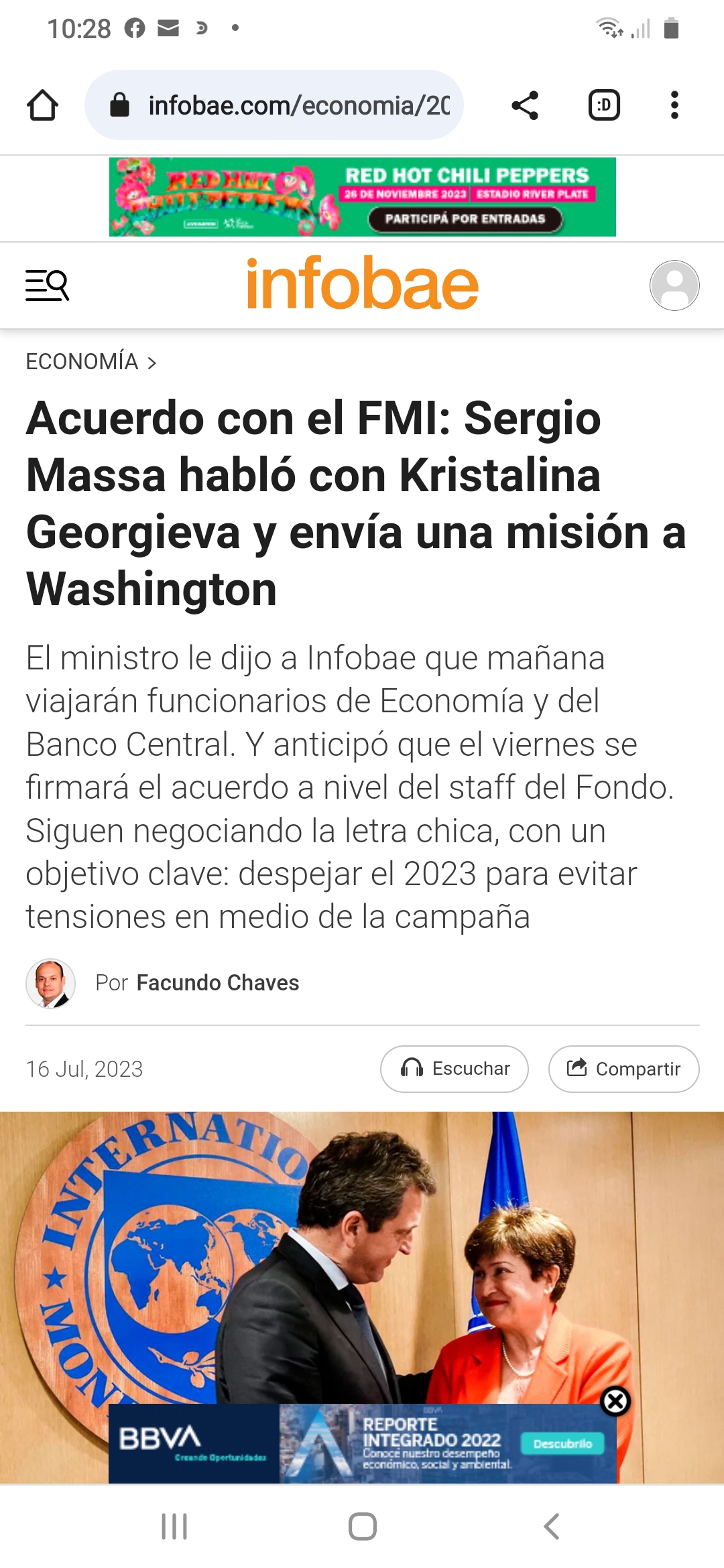Close the BBVA ad banner
This screenshot has height=1568, width=724.
pos(615,1401)
